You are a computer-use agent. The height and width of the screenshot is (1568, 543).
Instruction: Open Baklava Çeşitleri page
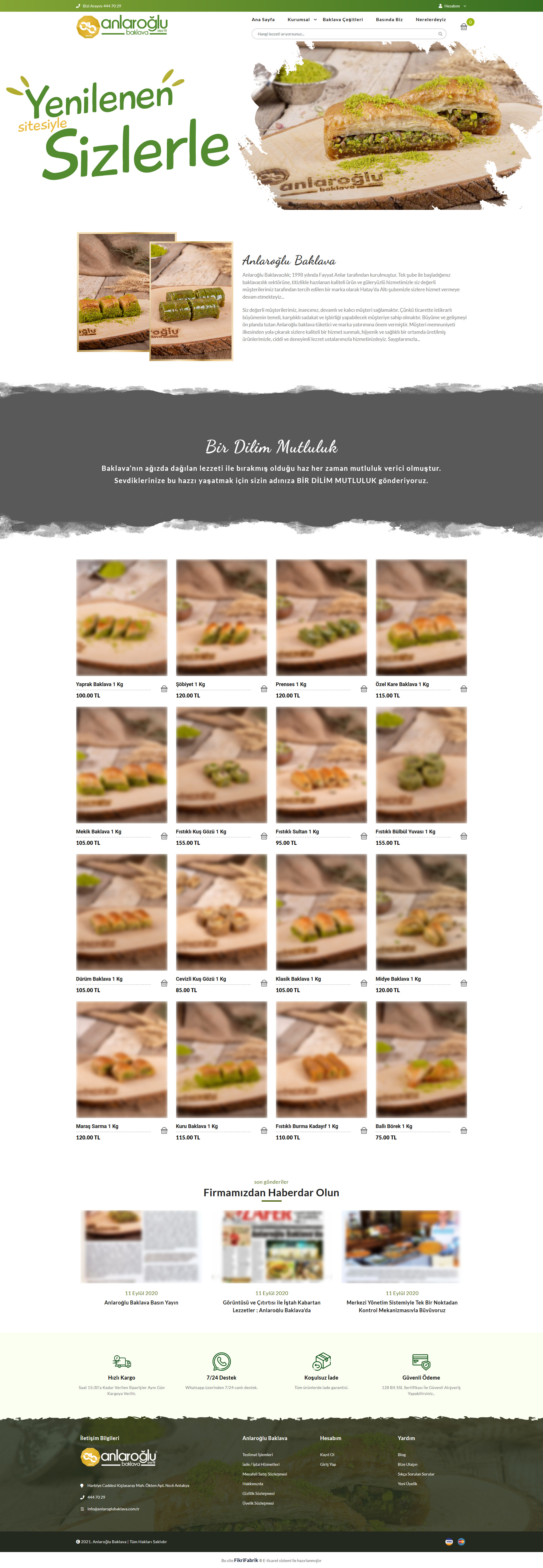[x=342, y=19]
